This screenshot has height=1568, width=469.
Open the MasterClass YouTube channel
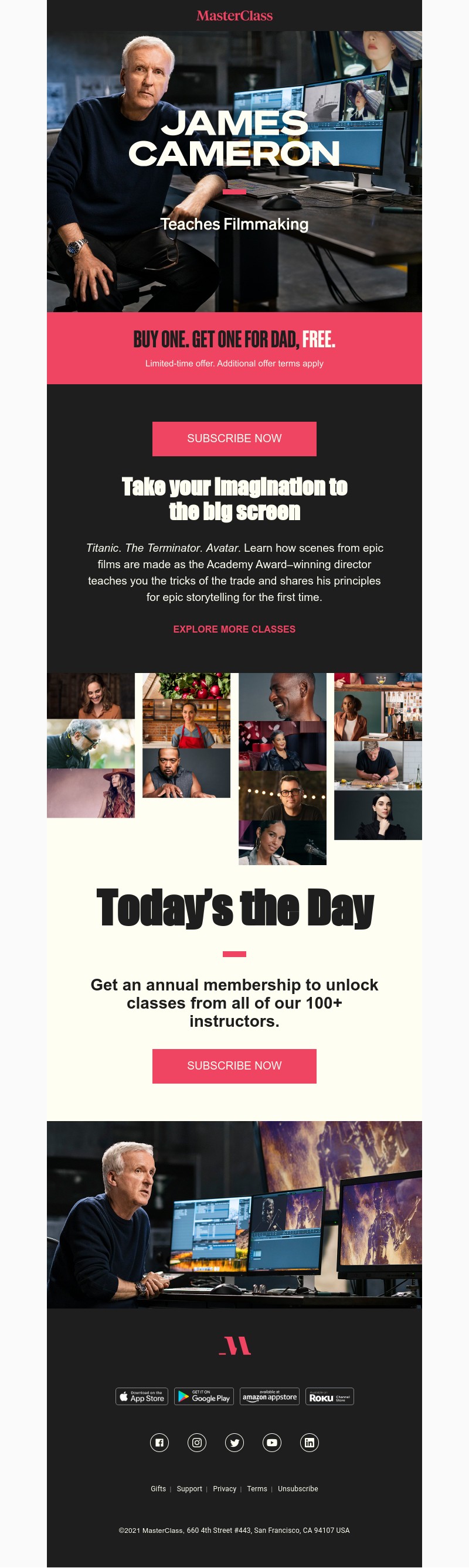click(x=271, y=1443)
